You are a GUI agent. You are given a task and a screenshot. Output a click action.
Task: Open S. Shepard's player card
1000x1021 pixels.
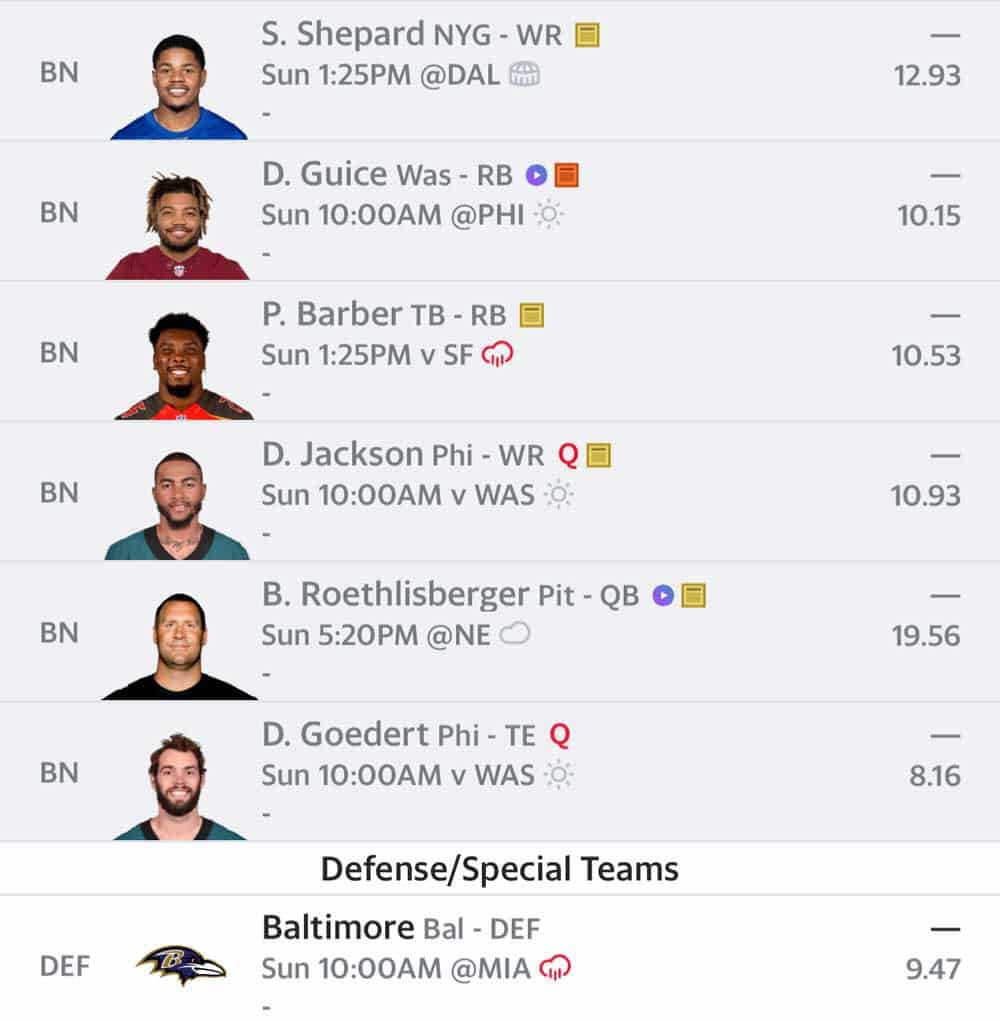[x=343, y=35]
